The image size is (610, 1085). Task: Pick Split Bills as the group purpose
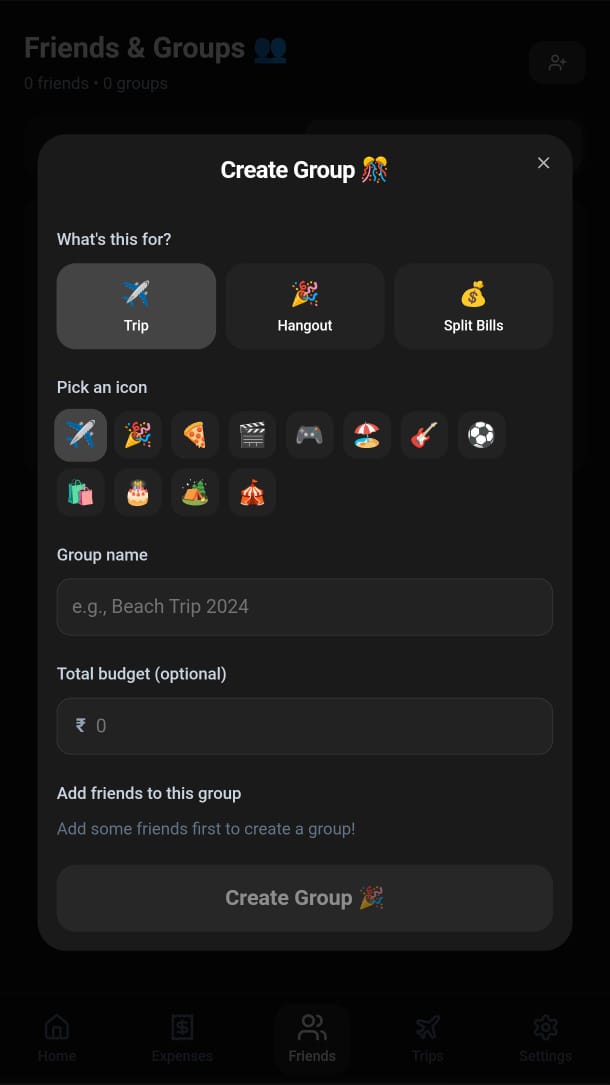tap(474, 306)
